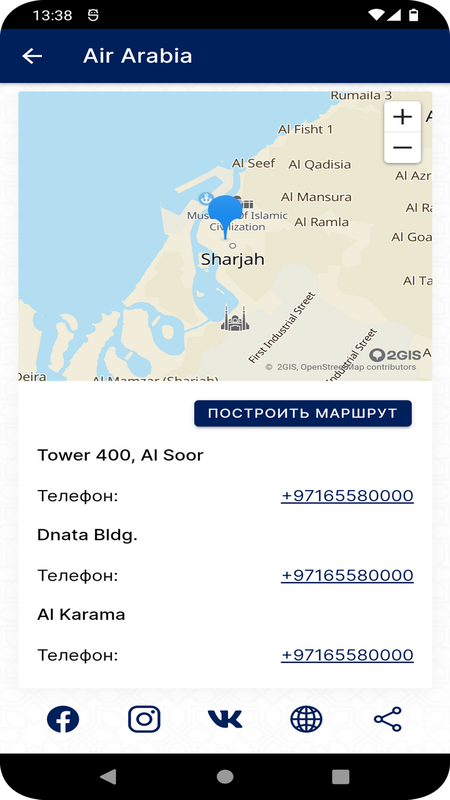Call the Dnata Bldg. phone number

pos(347,576)
